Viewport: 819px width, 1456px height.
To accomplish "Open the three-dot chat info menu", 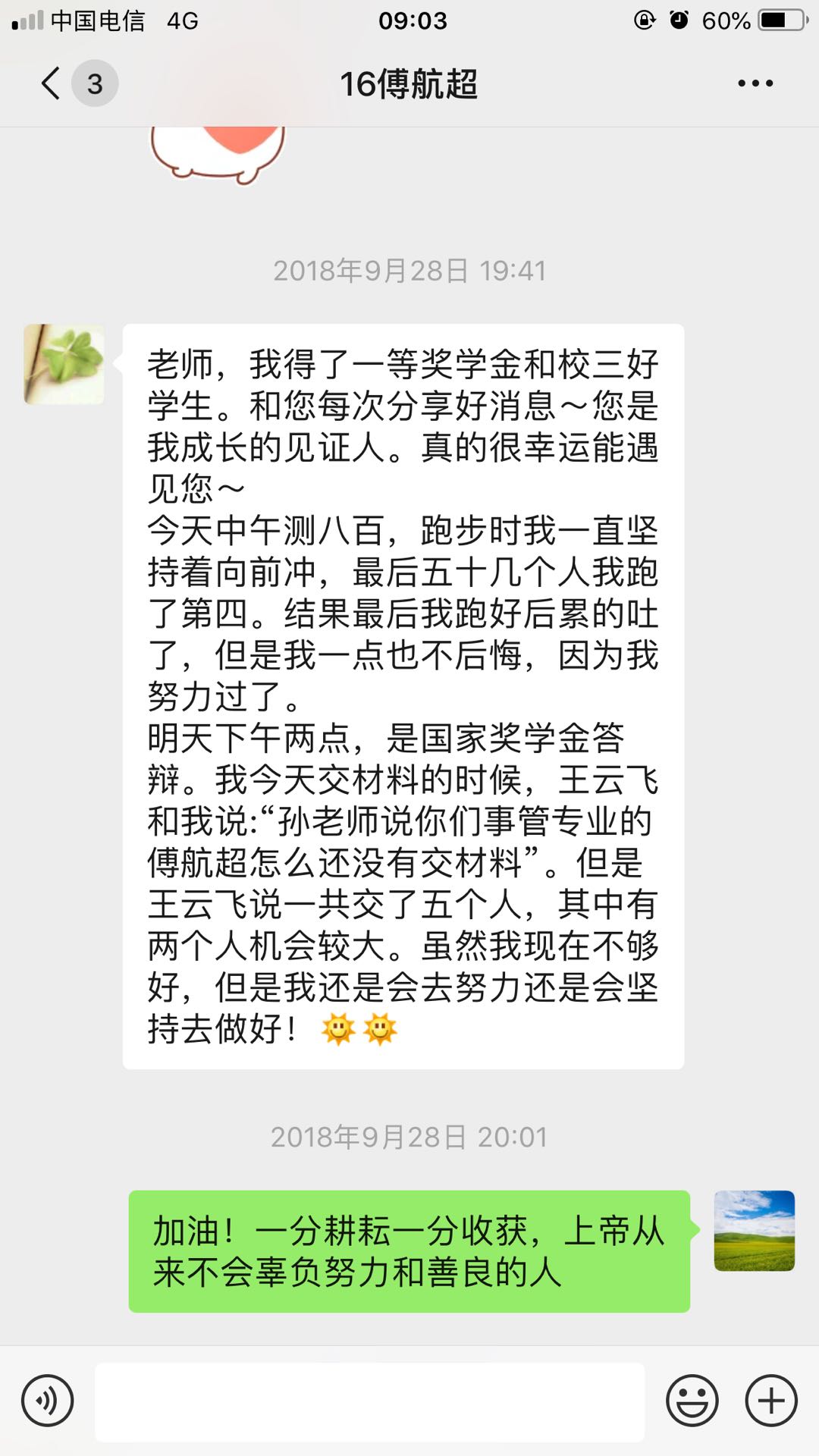I will point(755,83).
